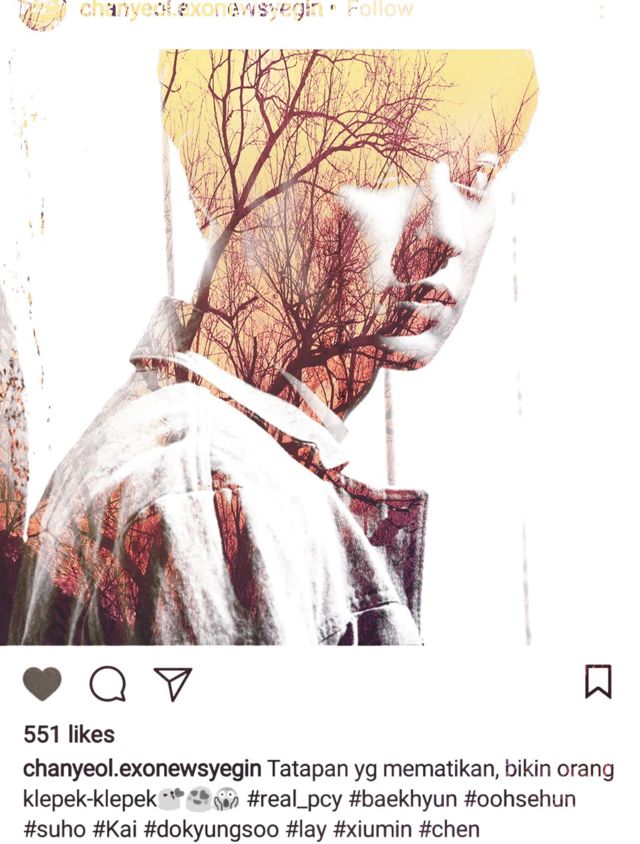The width and height of the screenshot is (640, 844).
Task: Share the post with paper plane icon
Action: point(172,684)
